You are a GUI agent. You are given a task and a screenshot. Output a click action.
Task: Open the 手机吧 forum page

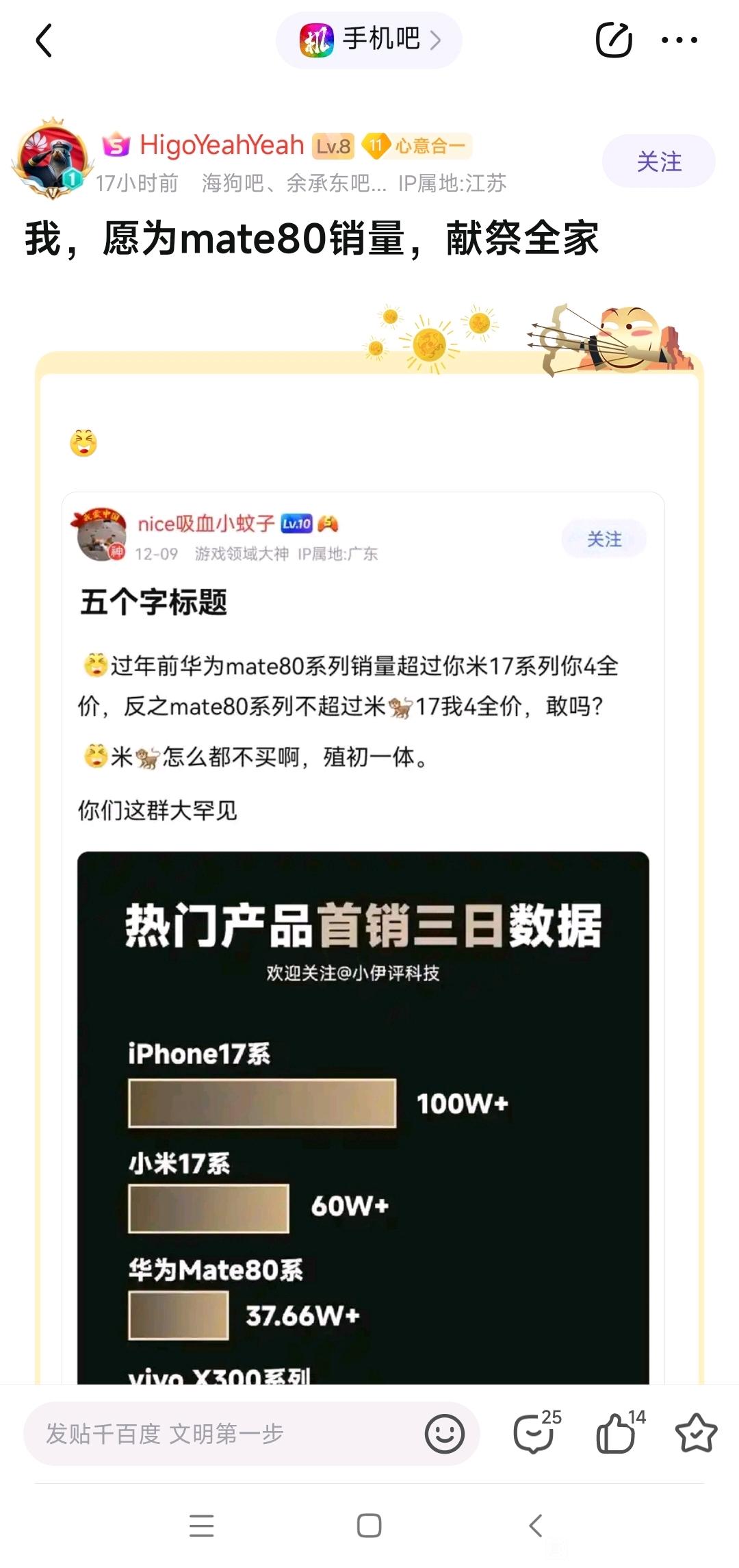(369, 40)
